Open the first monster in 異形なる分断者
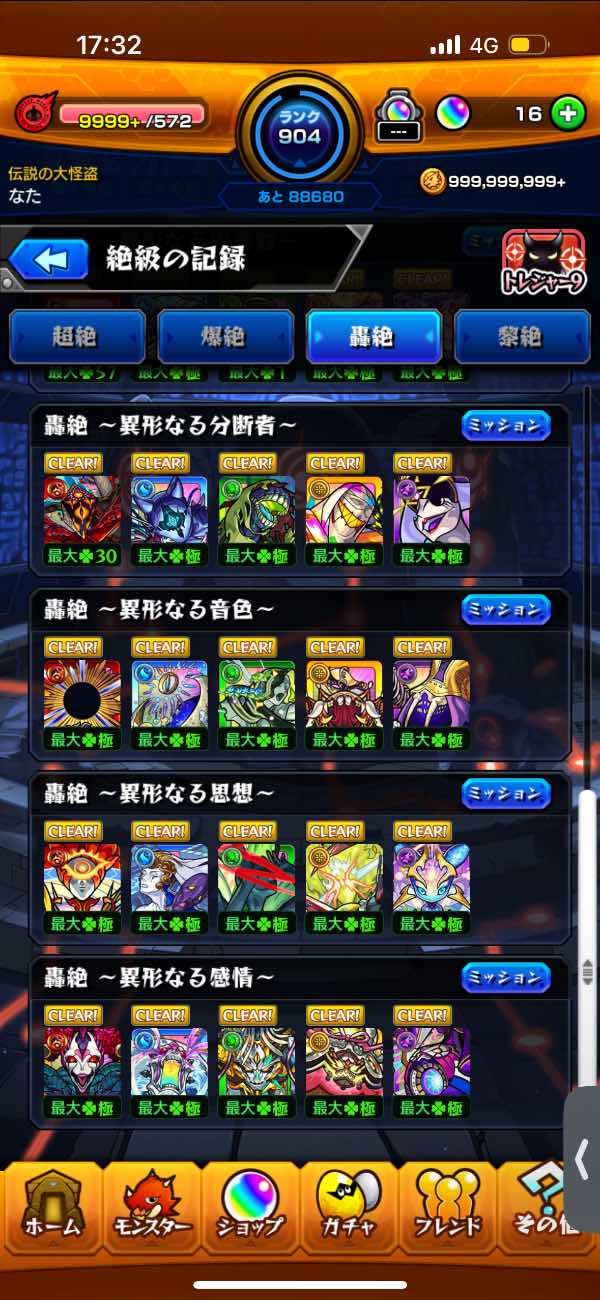 pyautogui.click(x=82, y=510)
